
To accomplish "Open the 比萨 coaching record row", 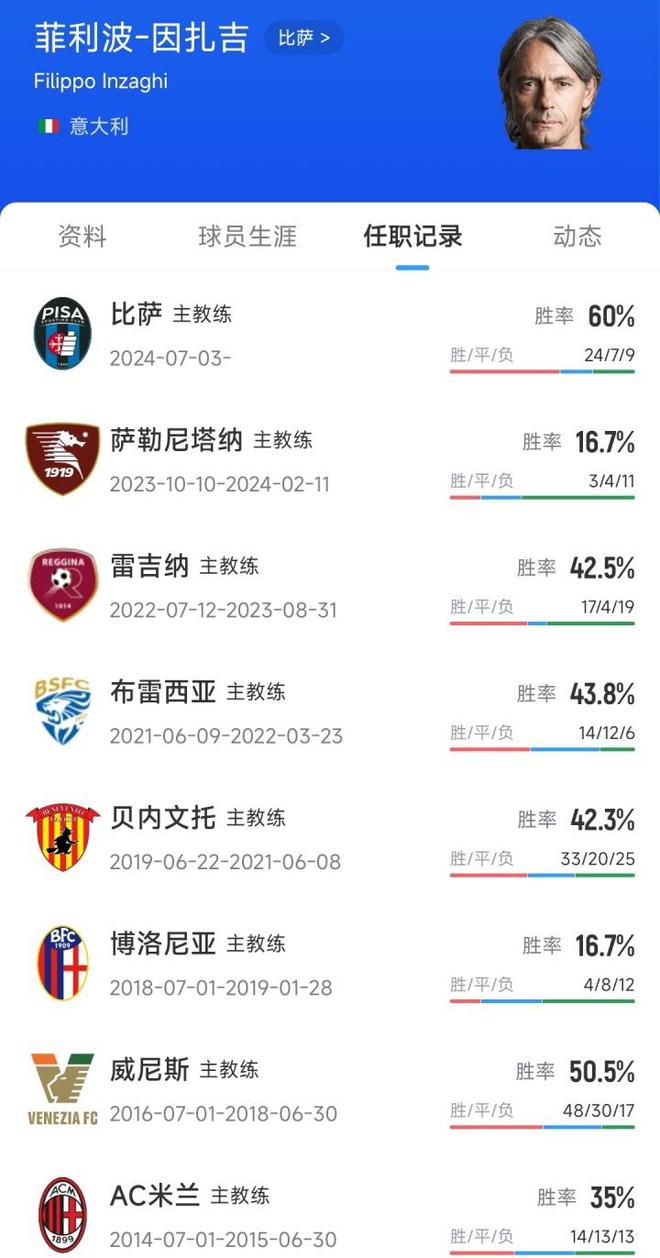I will click(330, 334).
